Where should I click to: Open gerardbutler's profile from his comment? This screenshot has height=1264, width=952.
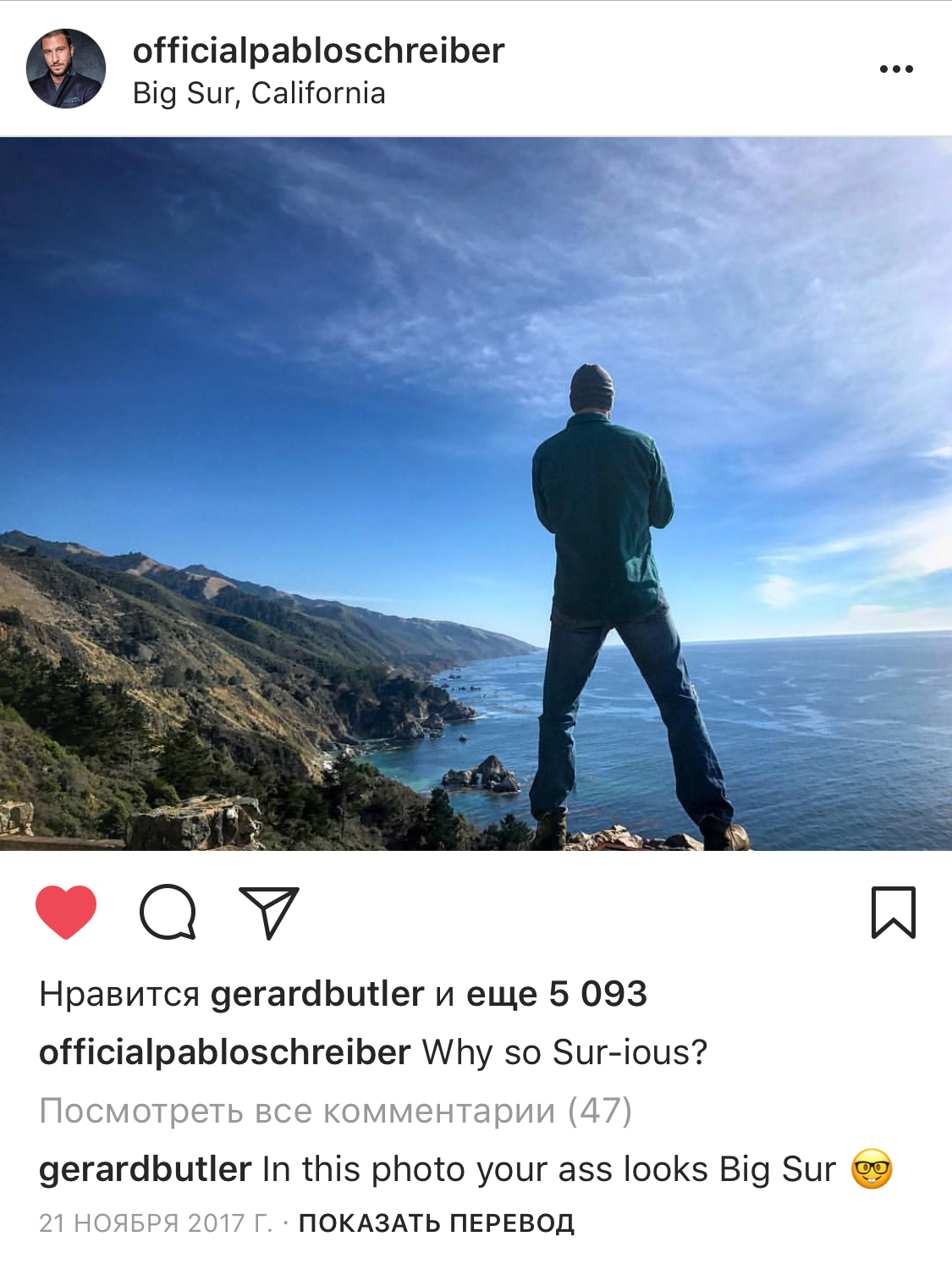(146, 1169)
